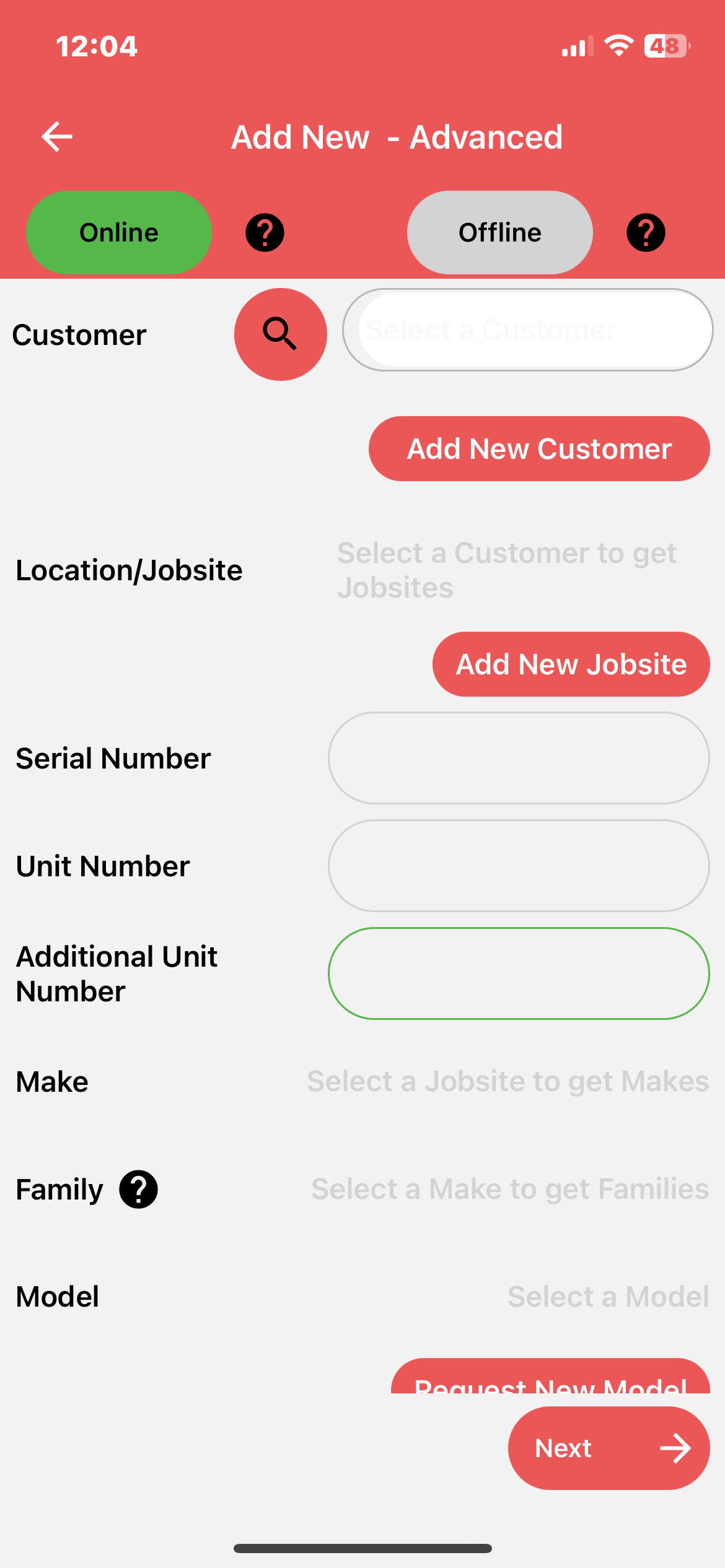Open the Select a Model dropdown
Image resolution: width=725 pixels, height=1568 pixels.
point(609,1297)
